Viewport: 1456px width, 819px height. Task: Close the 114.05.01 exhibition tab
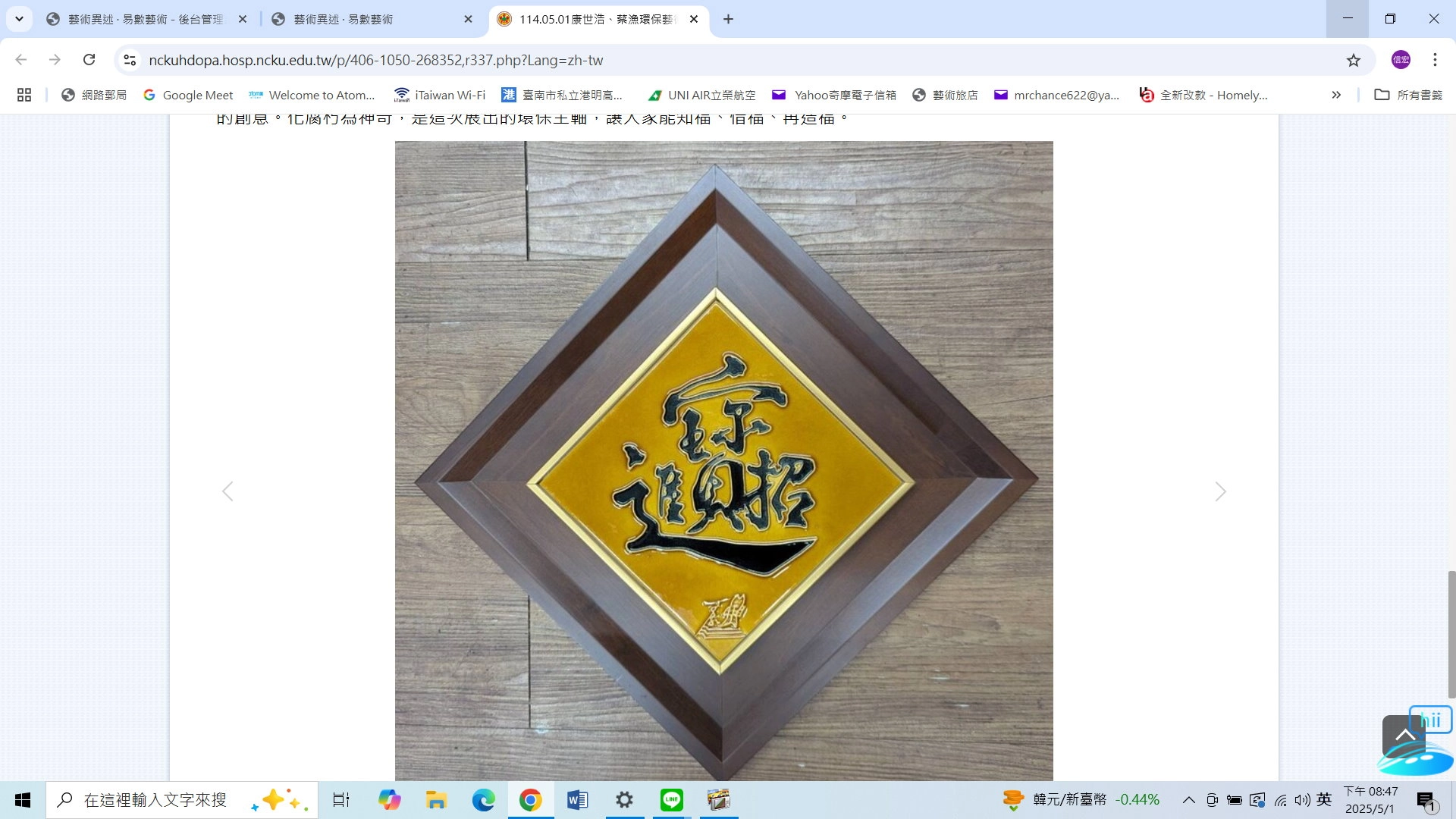(694, 19)
